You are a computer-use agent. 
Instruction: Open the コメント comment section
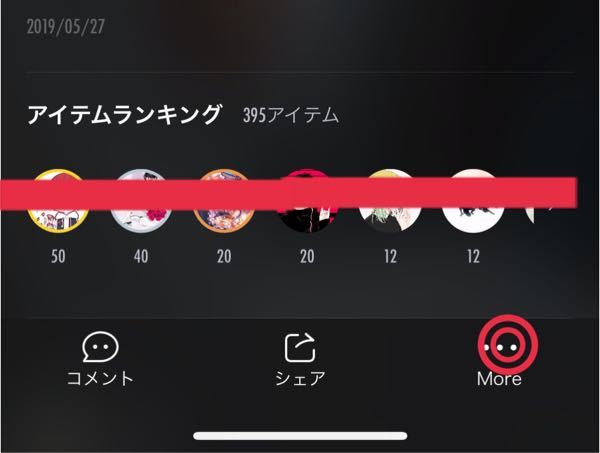click(100, 358)
